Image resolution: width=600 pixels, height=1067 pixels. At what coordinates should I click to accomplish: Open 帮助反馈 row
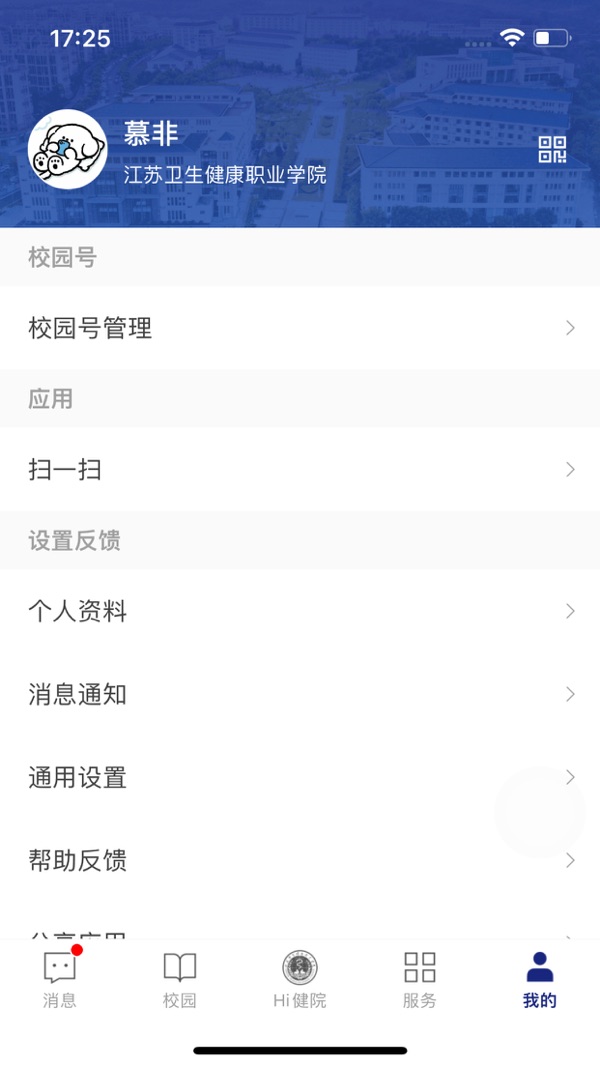point(300,860)
